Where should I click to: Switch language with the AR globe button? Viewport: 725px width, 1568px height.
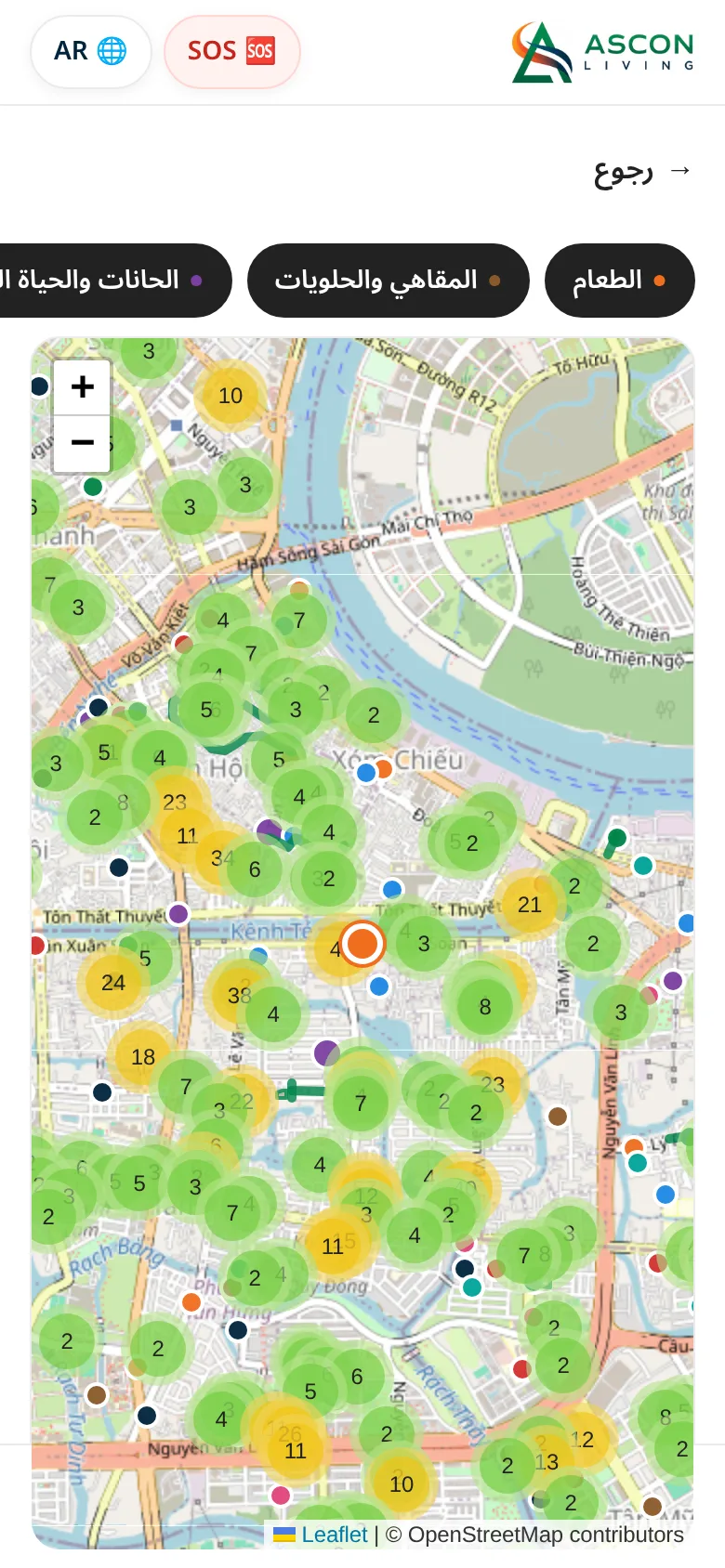90,51
